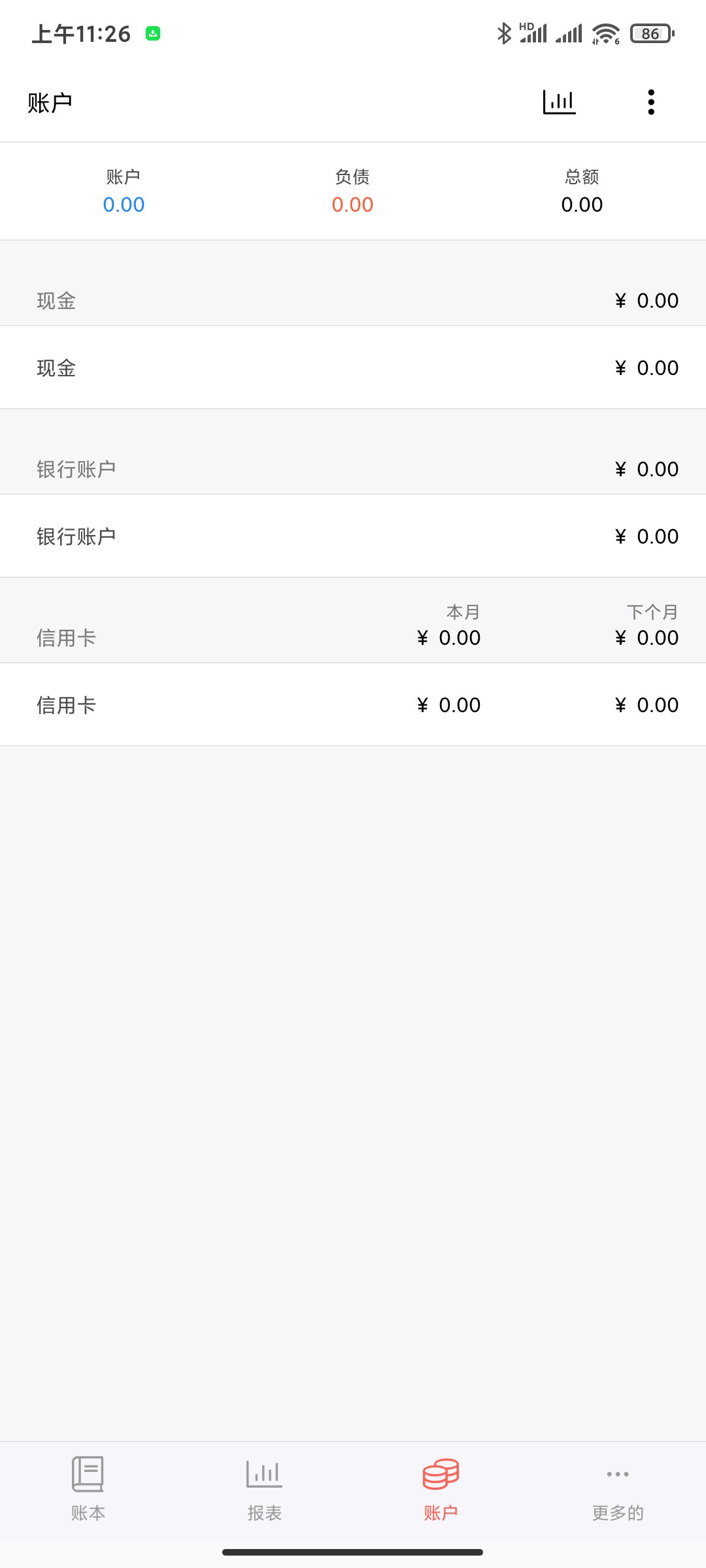Tap the 总额 total amount 0.00
This screenshot has width=706, height=1568.
click(x=582, y=204)
